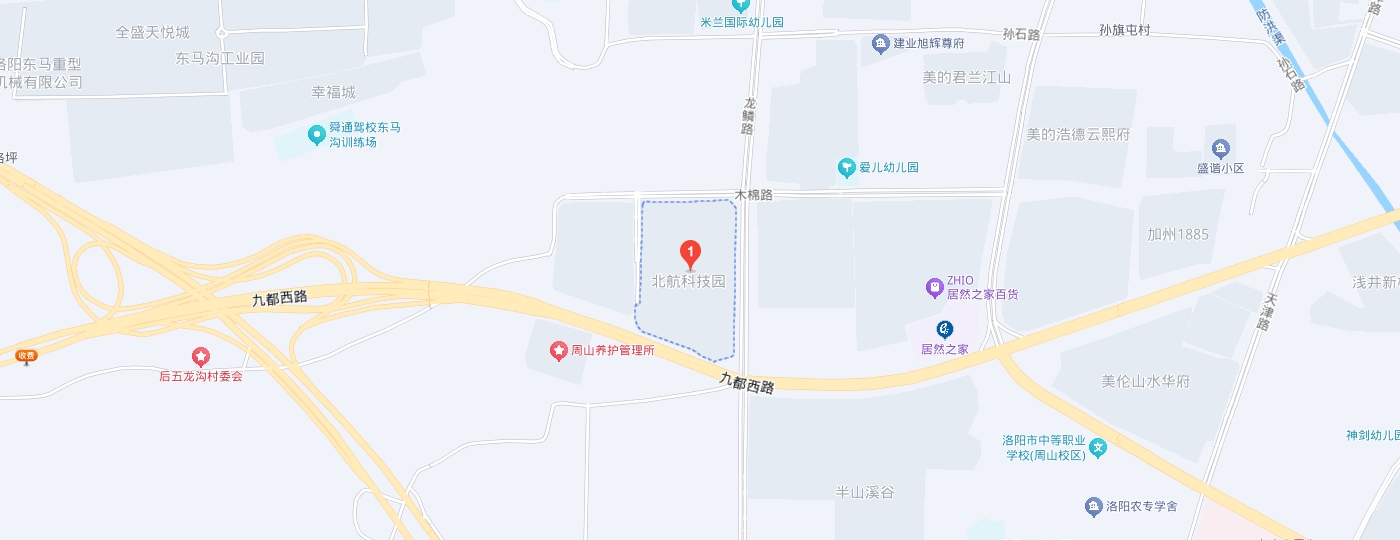Viewport: 1400px width, 540px height.
Task: Select the 居然之家 store marker
Action: click(x=944, y=328)
